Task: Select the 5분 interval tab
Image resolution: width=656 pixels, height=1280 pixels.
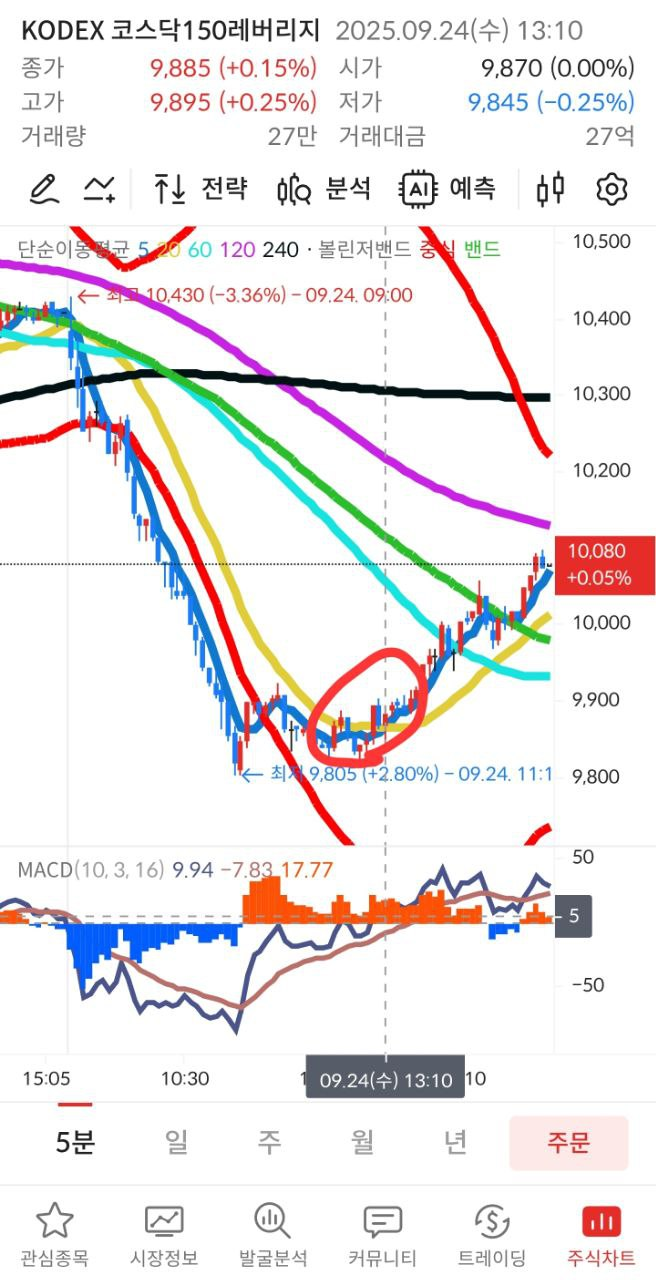Action: (x=74, y=1142)
